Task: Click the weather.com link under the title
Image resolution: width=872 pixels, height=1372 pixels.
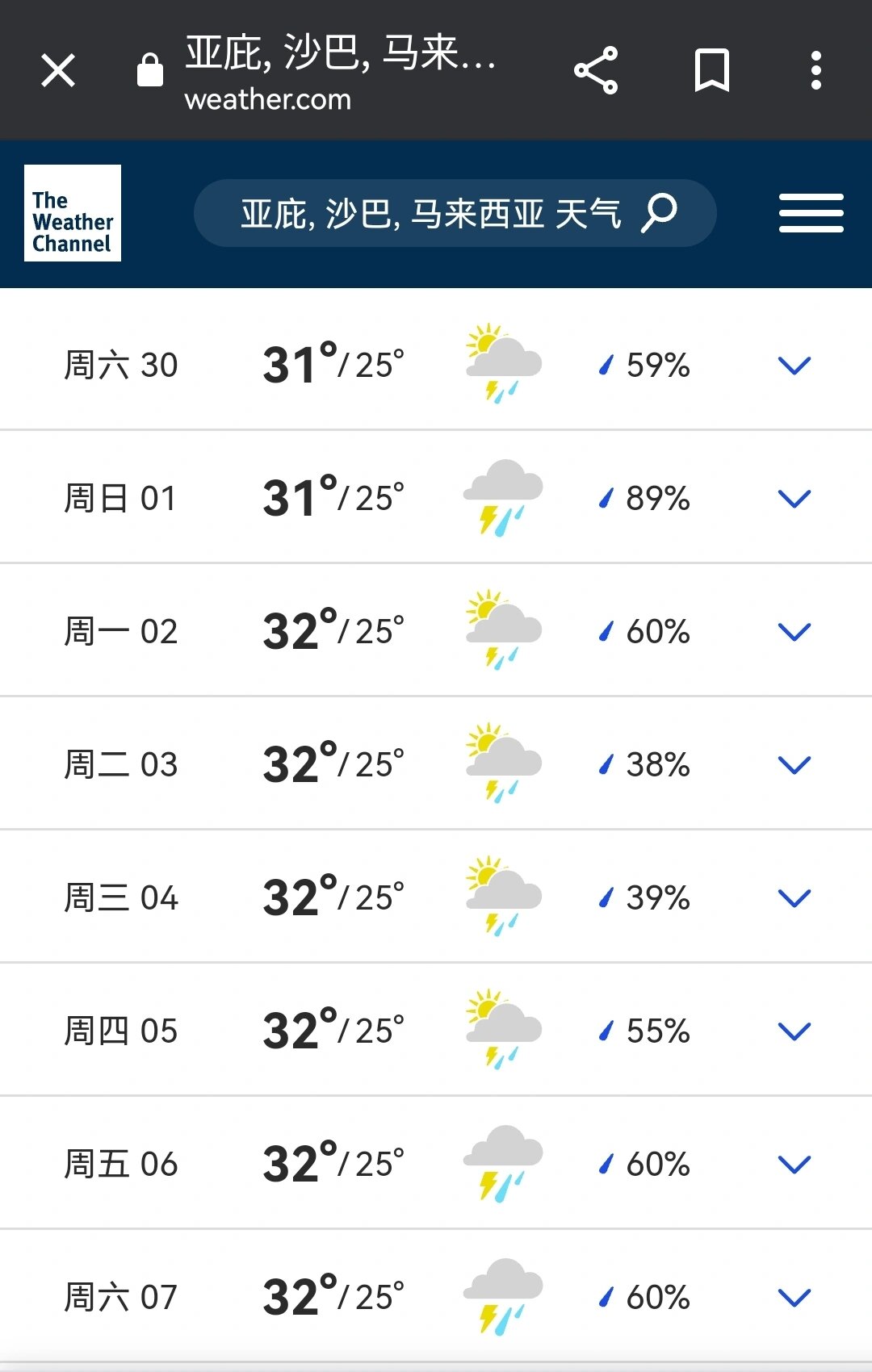Action: pyautogui.click(x=268, y=99)
